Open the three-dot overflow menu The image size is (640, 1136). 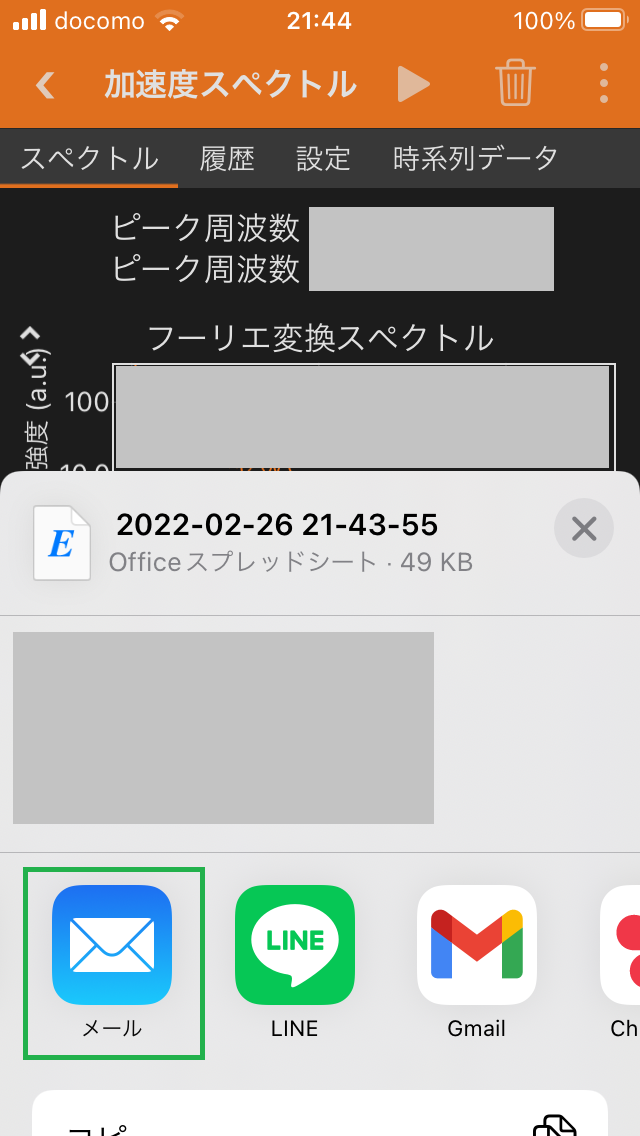tap(604, 84)
